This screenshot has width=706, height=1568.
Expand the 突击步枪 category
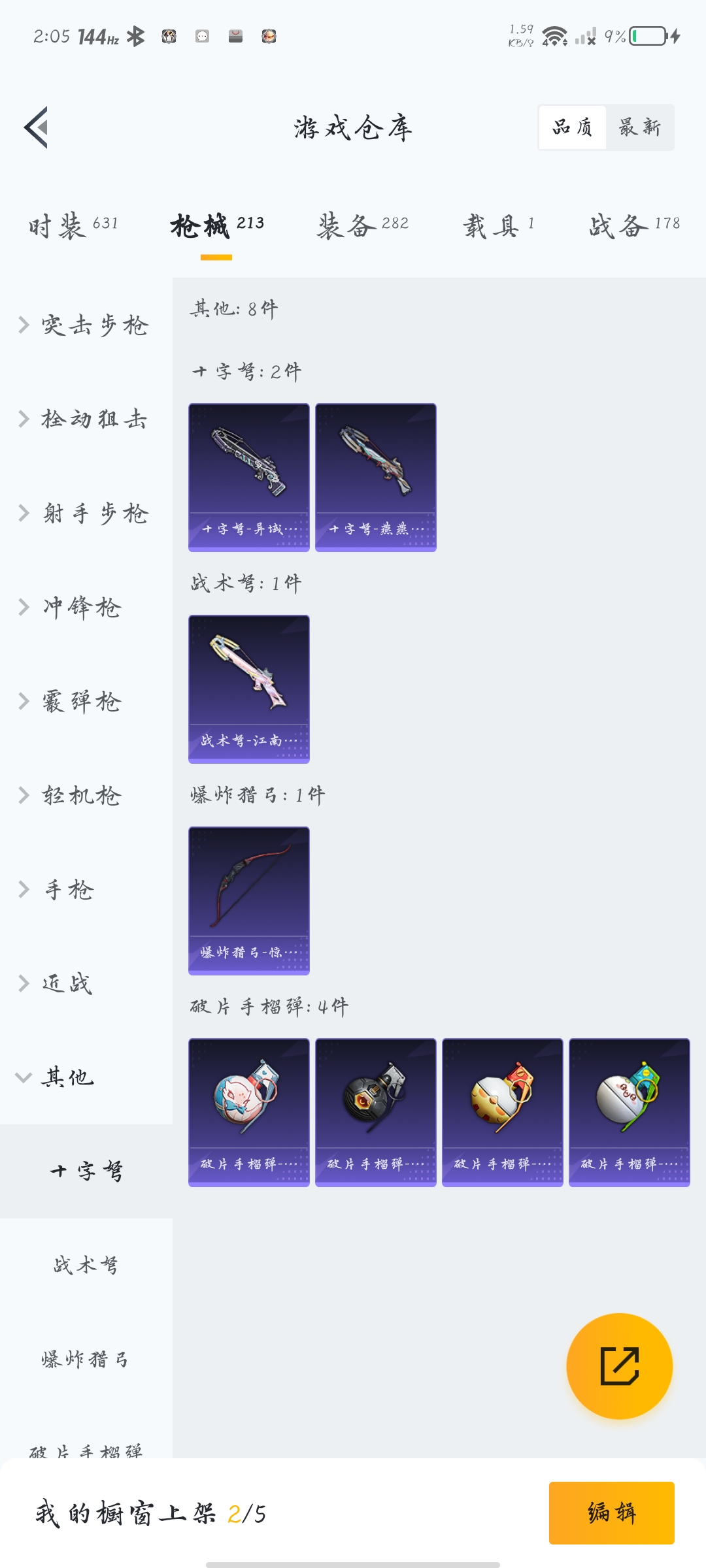pos(85,325)
